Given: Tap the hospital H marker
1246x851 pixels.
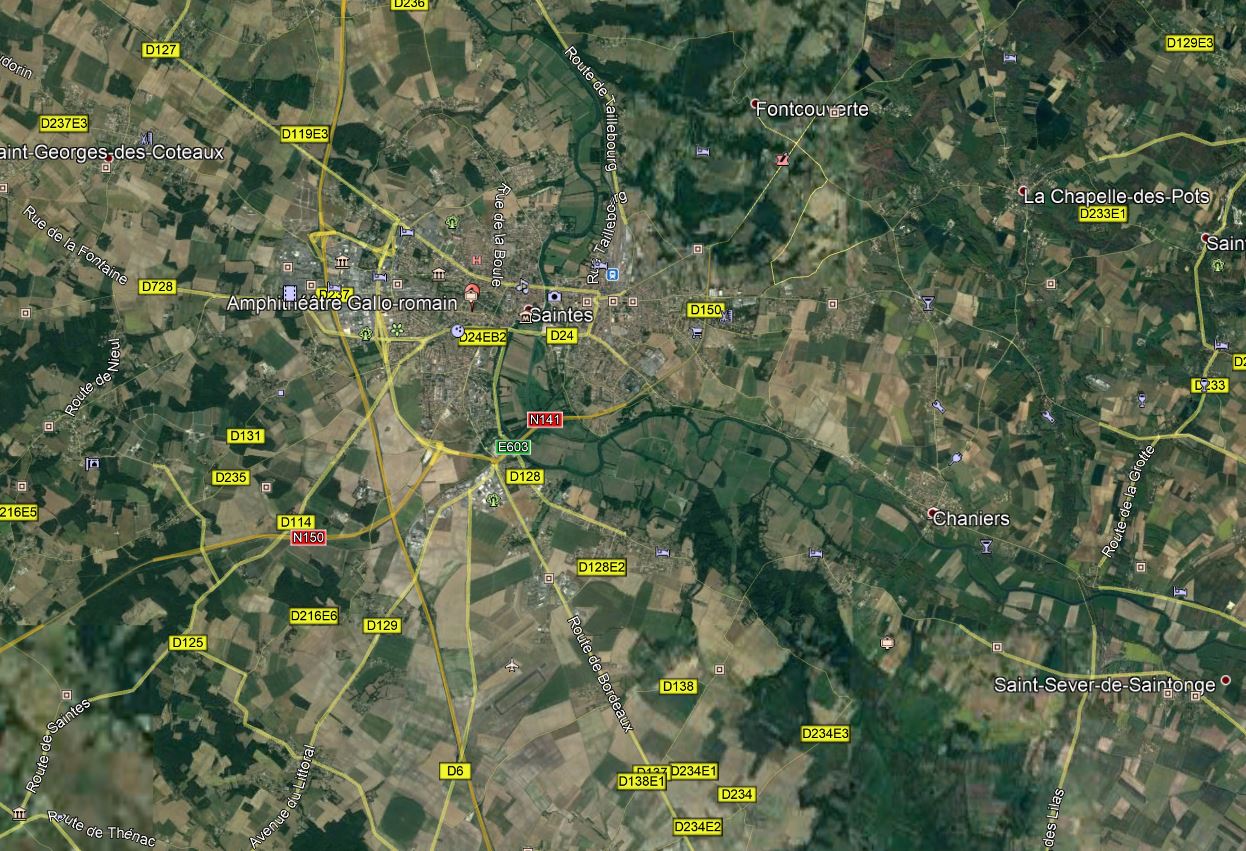Looking at the screenshot, I should pyautogui.click(x=477, y=260).
